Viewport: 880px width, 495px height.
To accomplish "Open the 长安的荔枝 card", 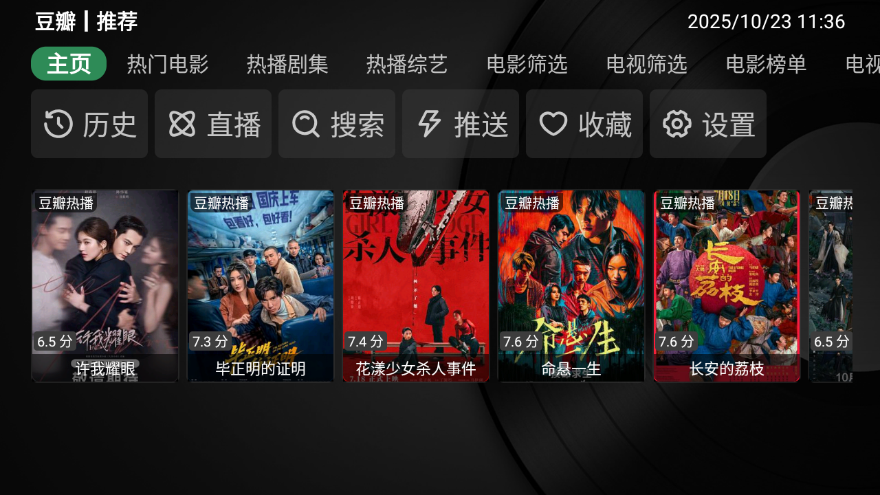I will pyautogui.click(x=727, y=286).
